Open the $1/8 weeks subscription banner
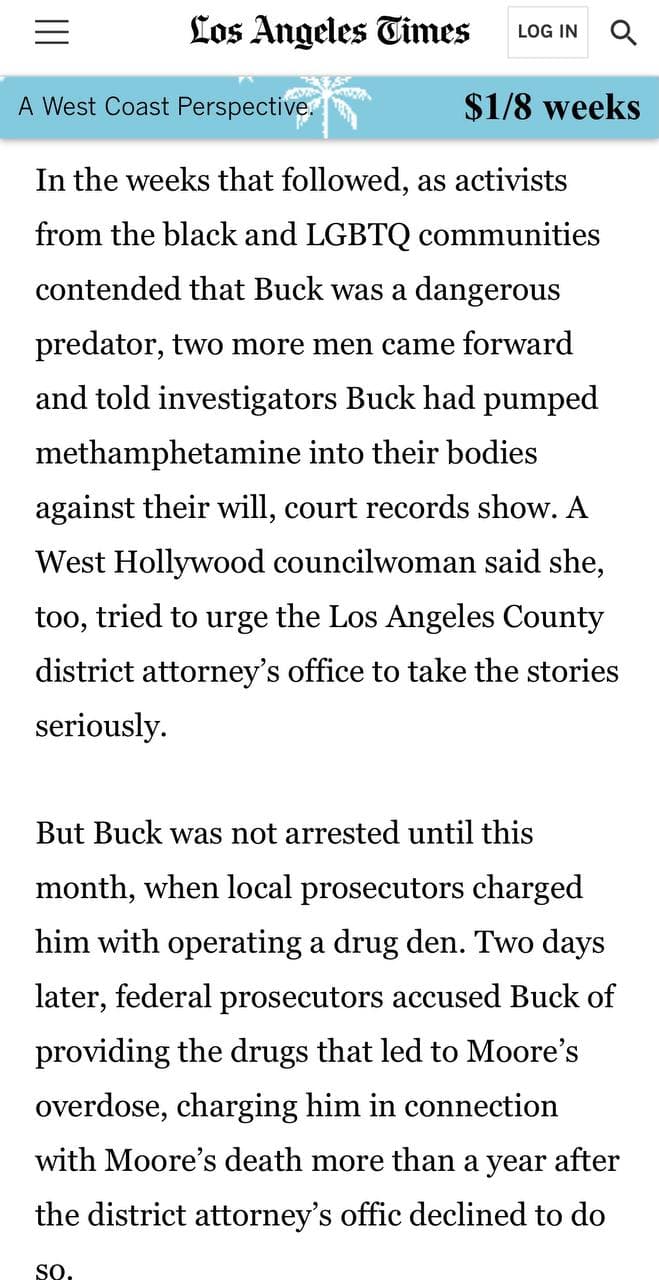Image resolution: width=659 pixels, height=1280 pixels. click(x=551, y=106)
